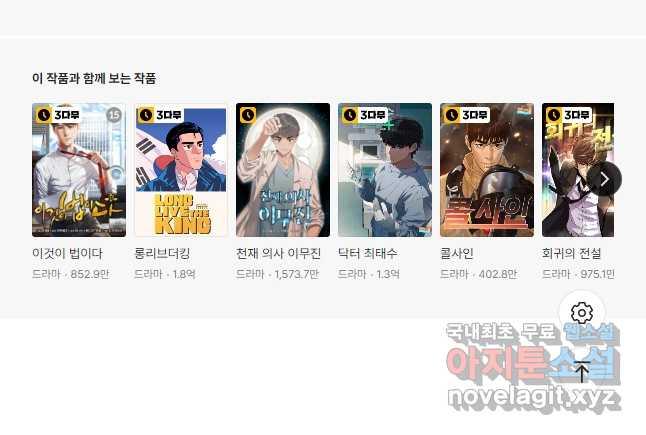Show next related works with arrow

[604, 179]
